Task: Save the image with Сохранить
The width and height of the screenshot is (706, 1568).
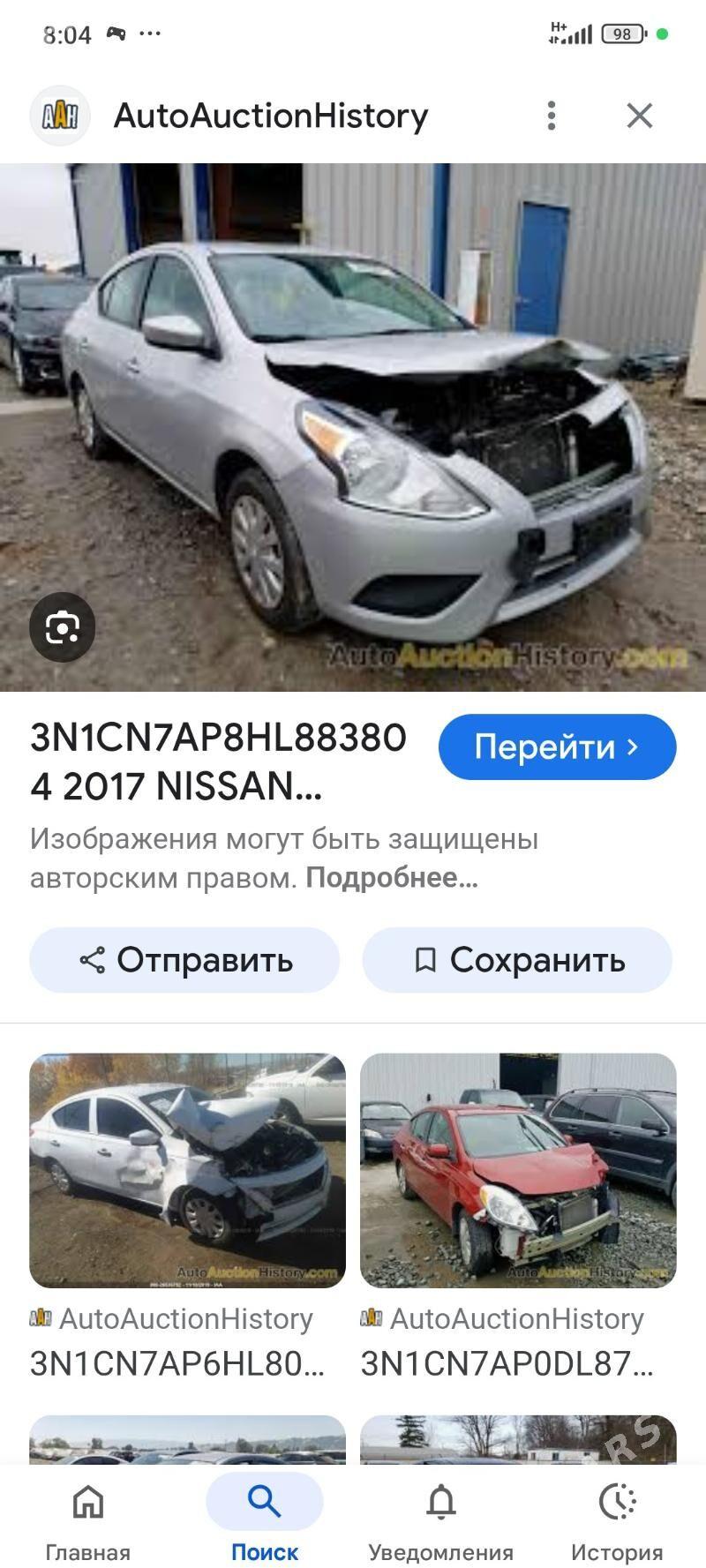Action: tap(518, 960)
